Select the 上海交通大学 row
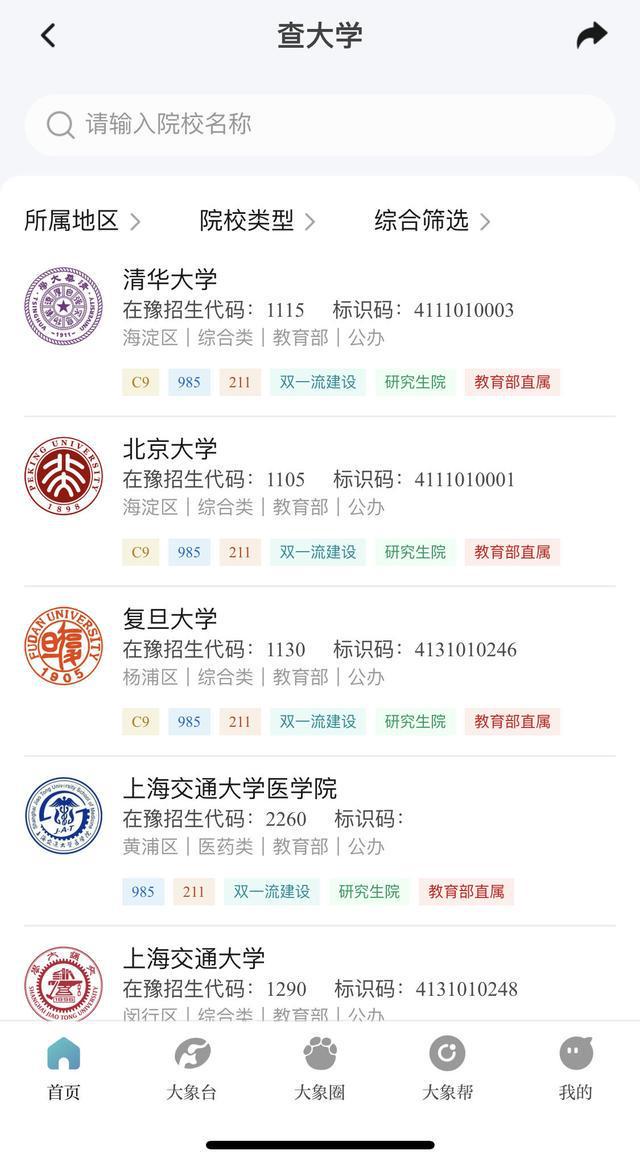The width and height of the screenshot is (640, 1163). 320,985
